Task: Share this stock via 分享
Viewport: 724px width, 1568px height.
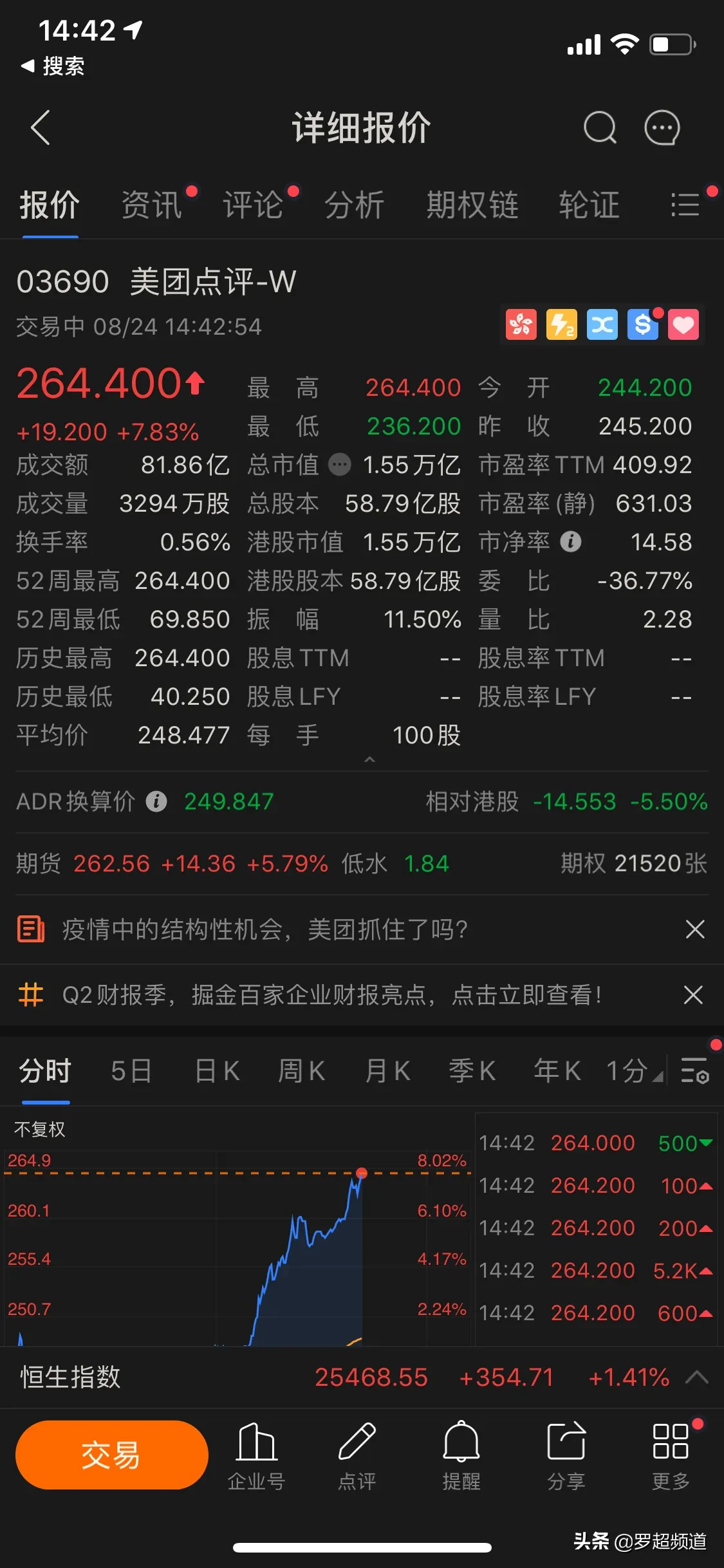Action: point(566,1456)
